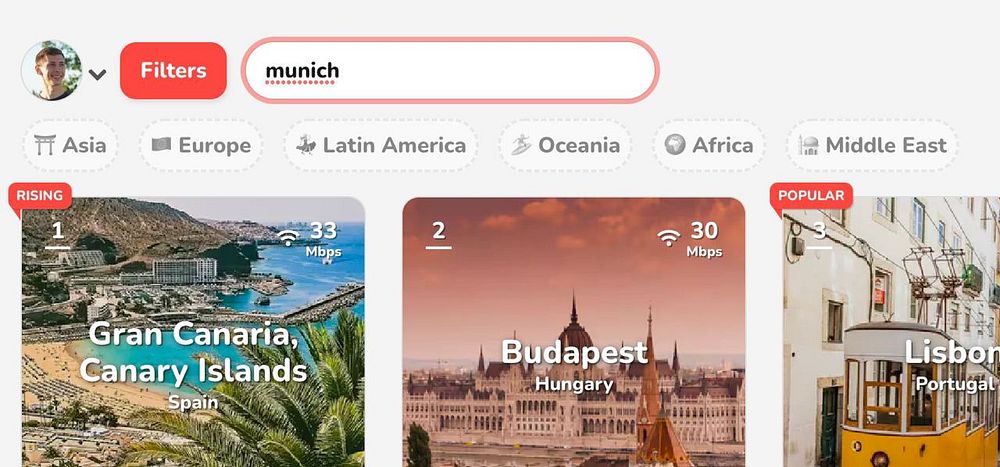Open the Gran Canaria, Canary Islands card
Viewport: 1000px width, 467px height.
193,340
